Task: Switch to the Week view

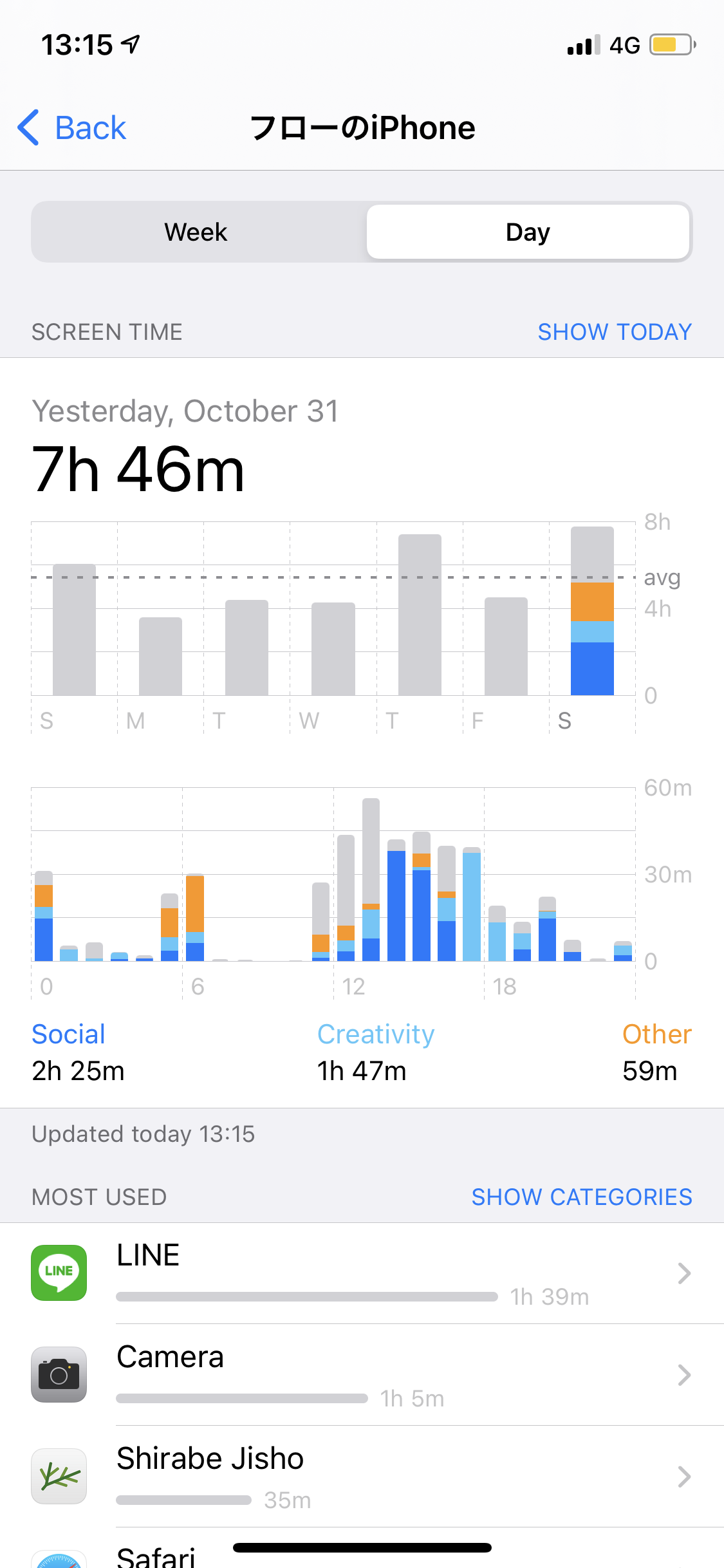Action: (196, 232)
